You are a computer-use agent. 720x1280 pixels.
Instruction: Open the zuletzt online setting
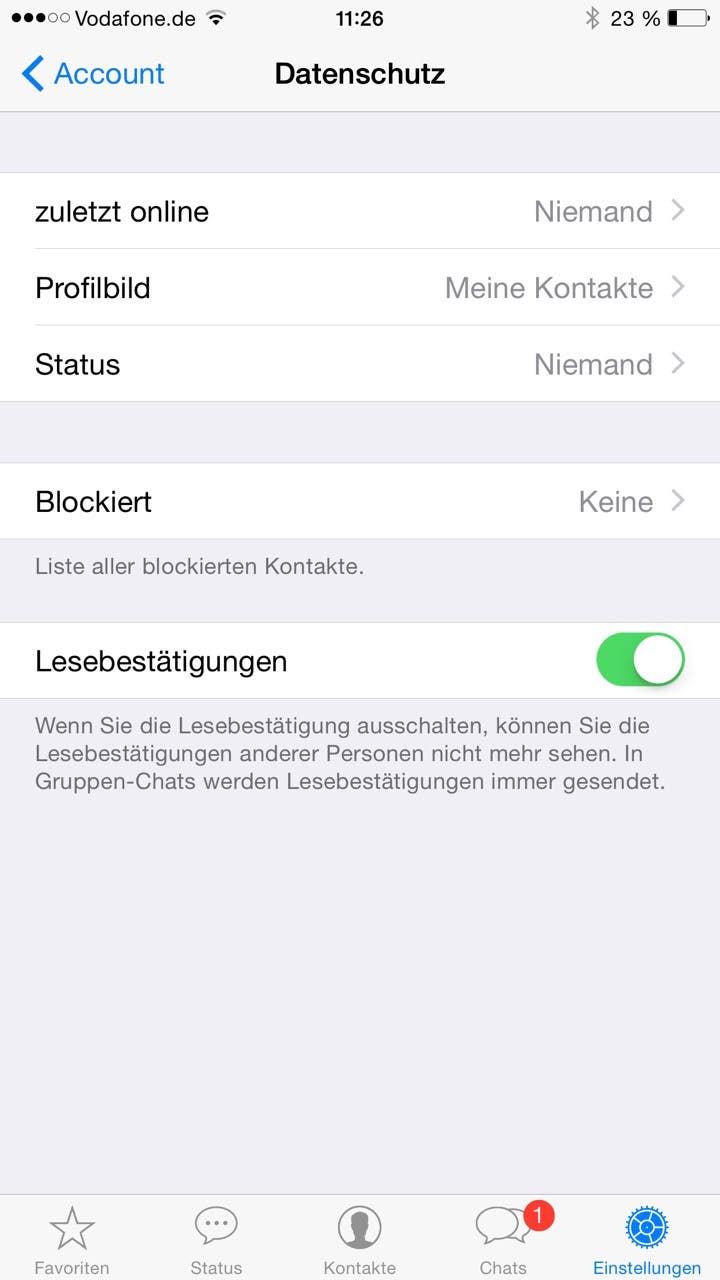[360, 211]
